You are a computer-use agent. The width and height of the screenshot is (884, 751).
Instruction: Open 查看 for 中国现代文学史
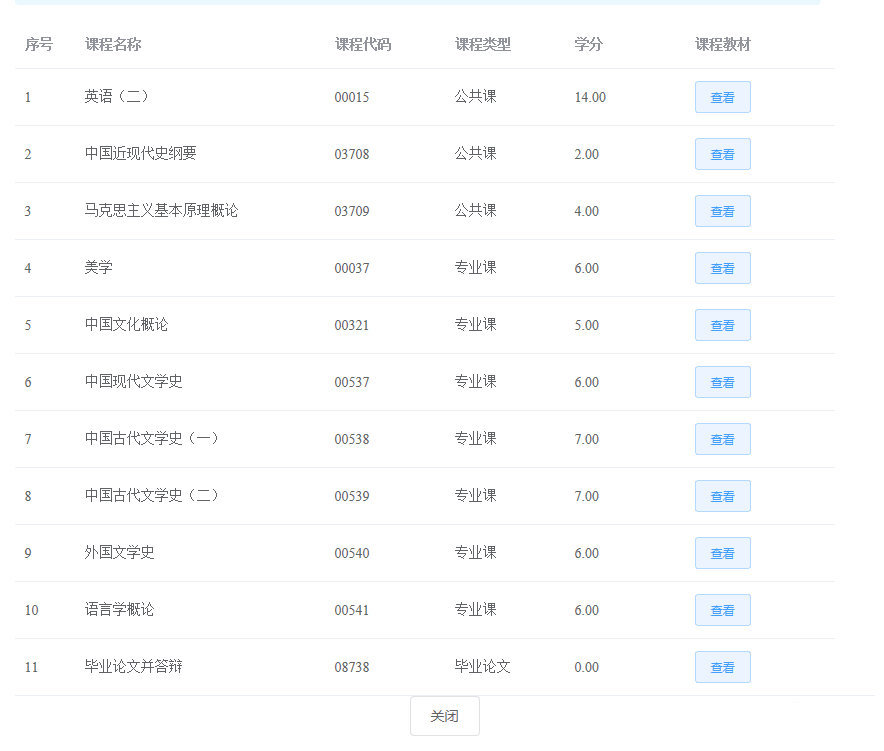click(x=722, y=382)
